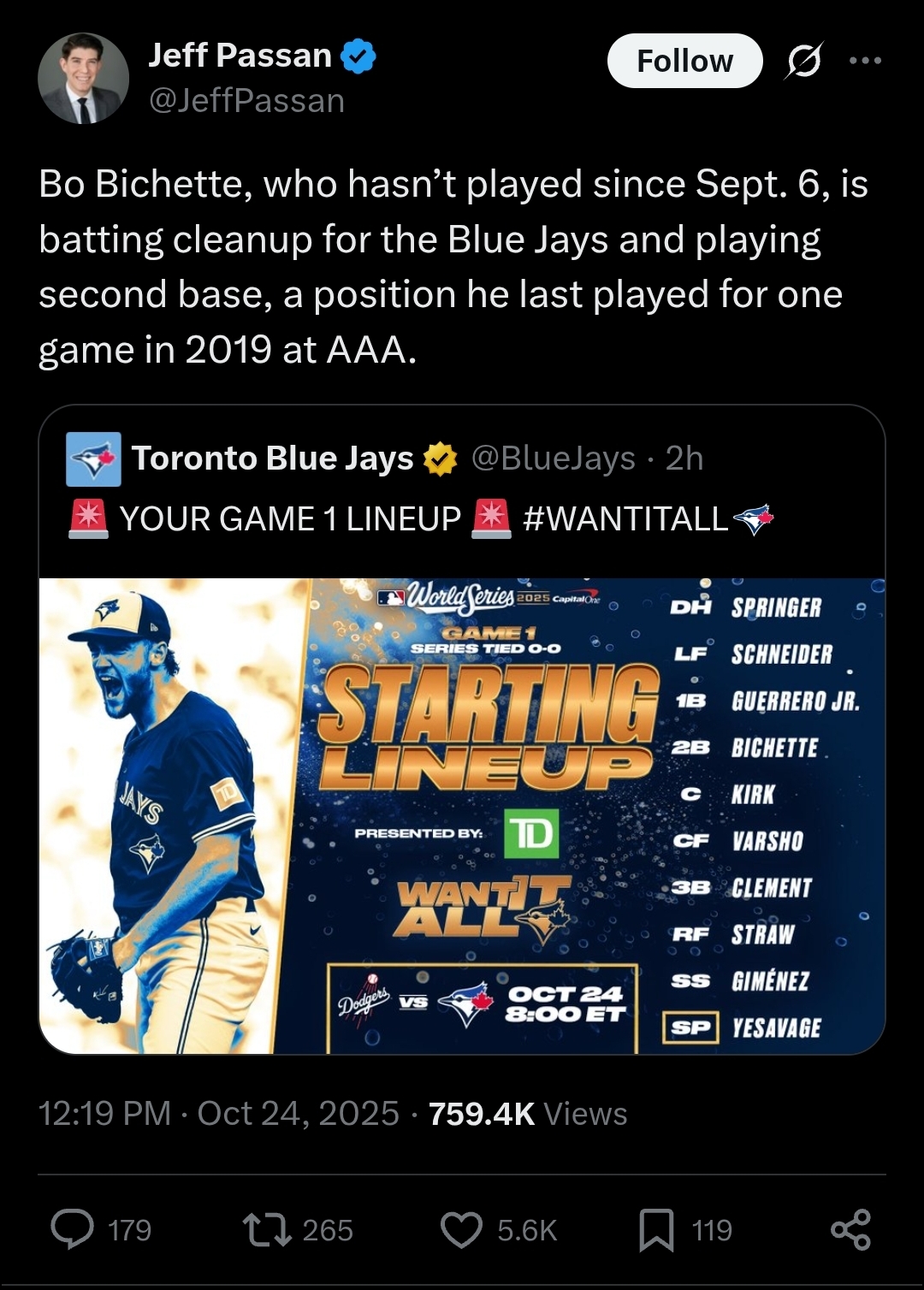Open the Grok icon next to Follow

click(x=803, y=61)
